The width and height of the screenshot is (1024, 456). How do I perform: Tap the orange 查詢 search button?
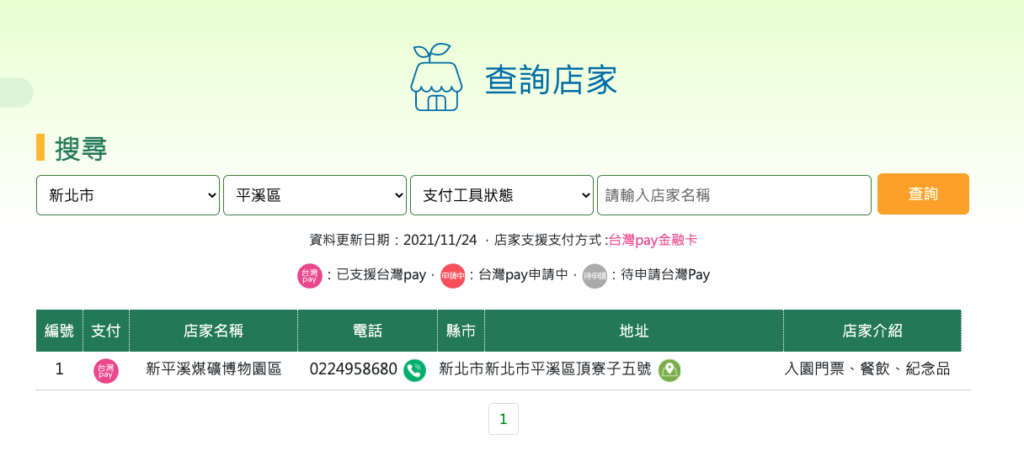(x=922, y=194)
